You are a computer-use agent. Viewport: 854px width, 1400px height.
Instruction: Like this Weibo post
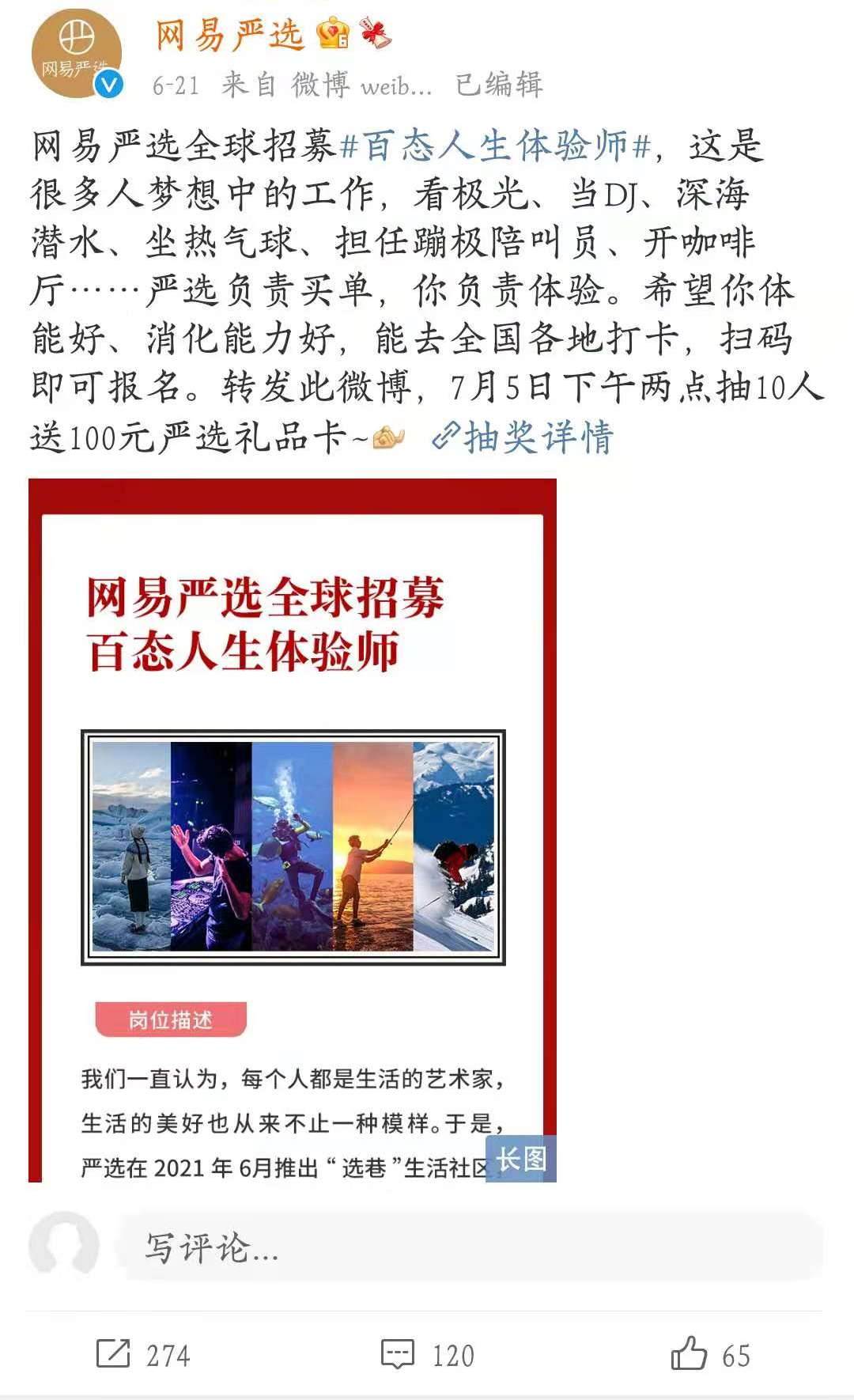(x=710, y=1353)
